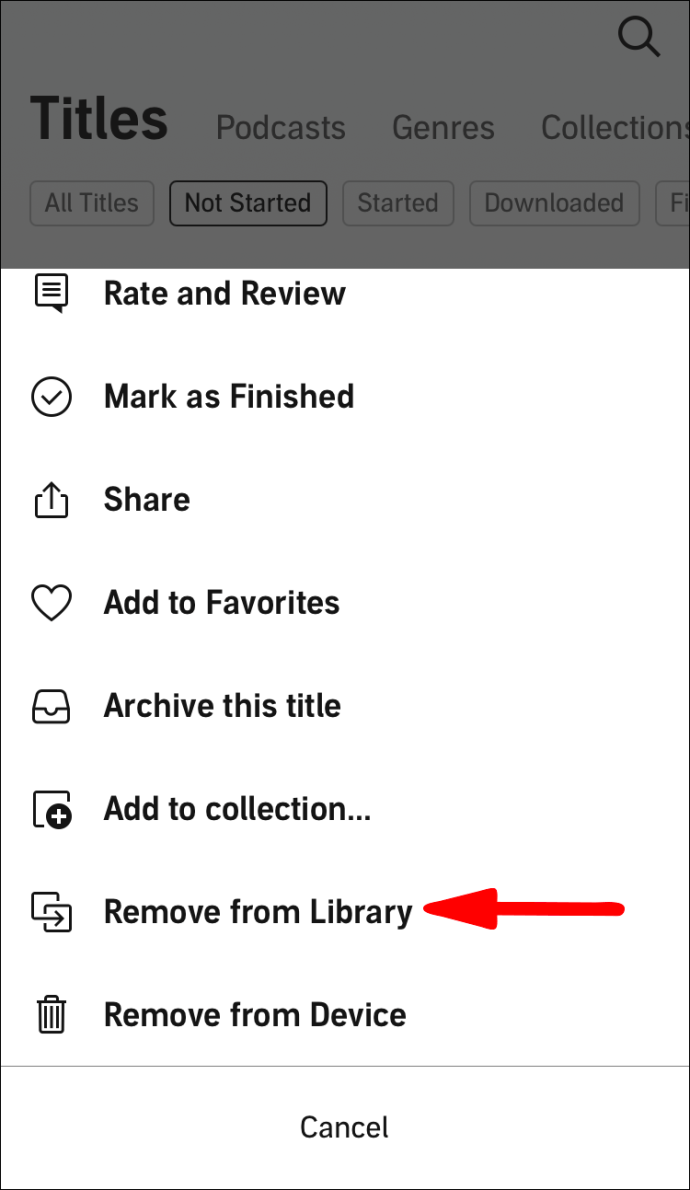Dismiss the menu with Cancel
Image resolution: width=690 pixels, height=1190 pixels.
tap(344, 1127)
